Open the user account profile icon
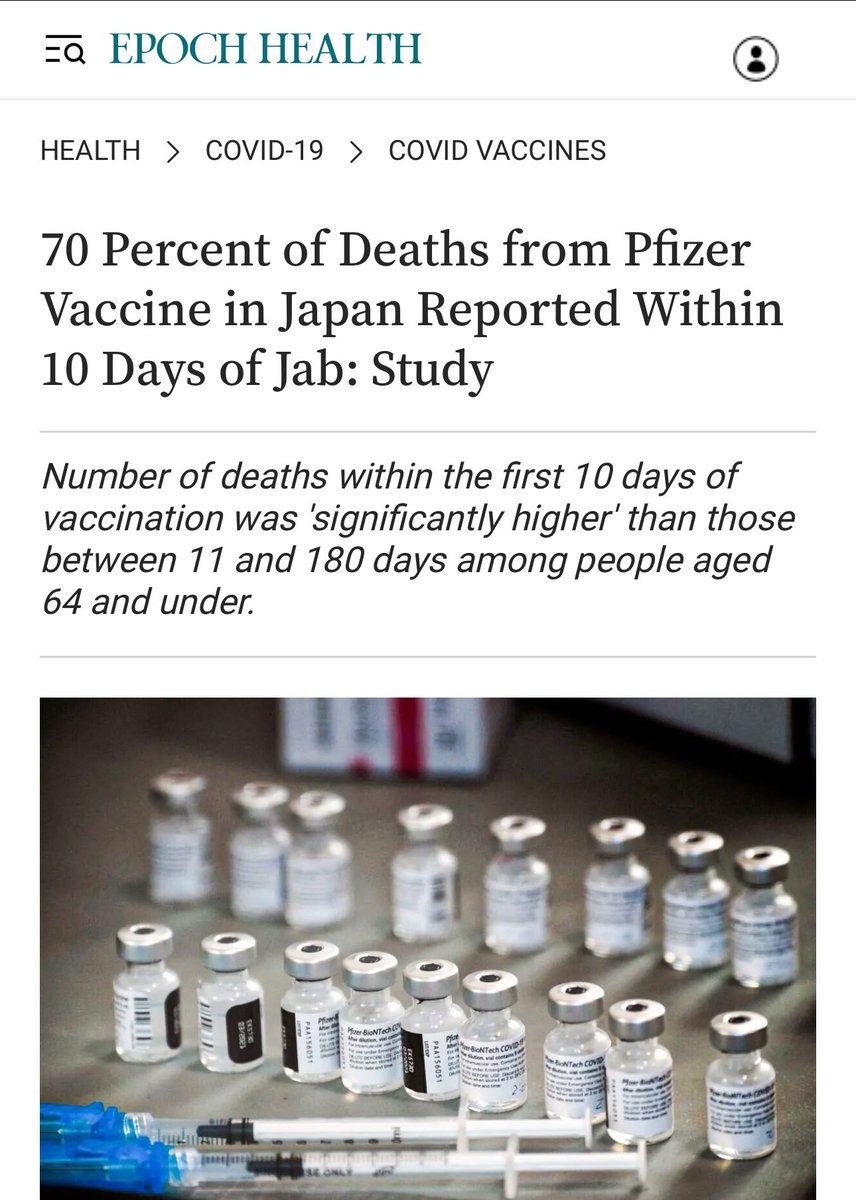Image resolution: width=856 pixels, height=1200 pixels. [755, 58]
